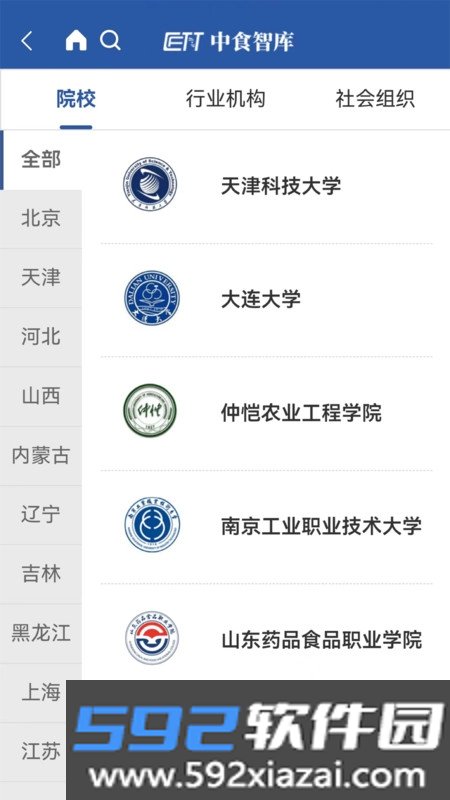
Task: Filter by 黑龙江 region
Action: (x=41, y=633)
